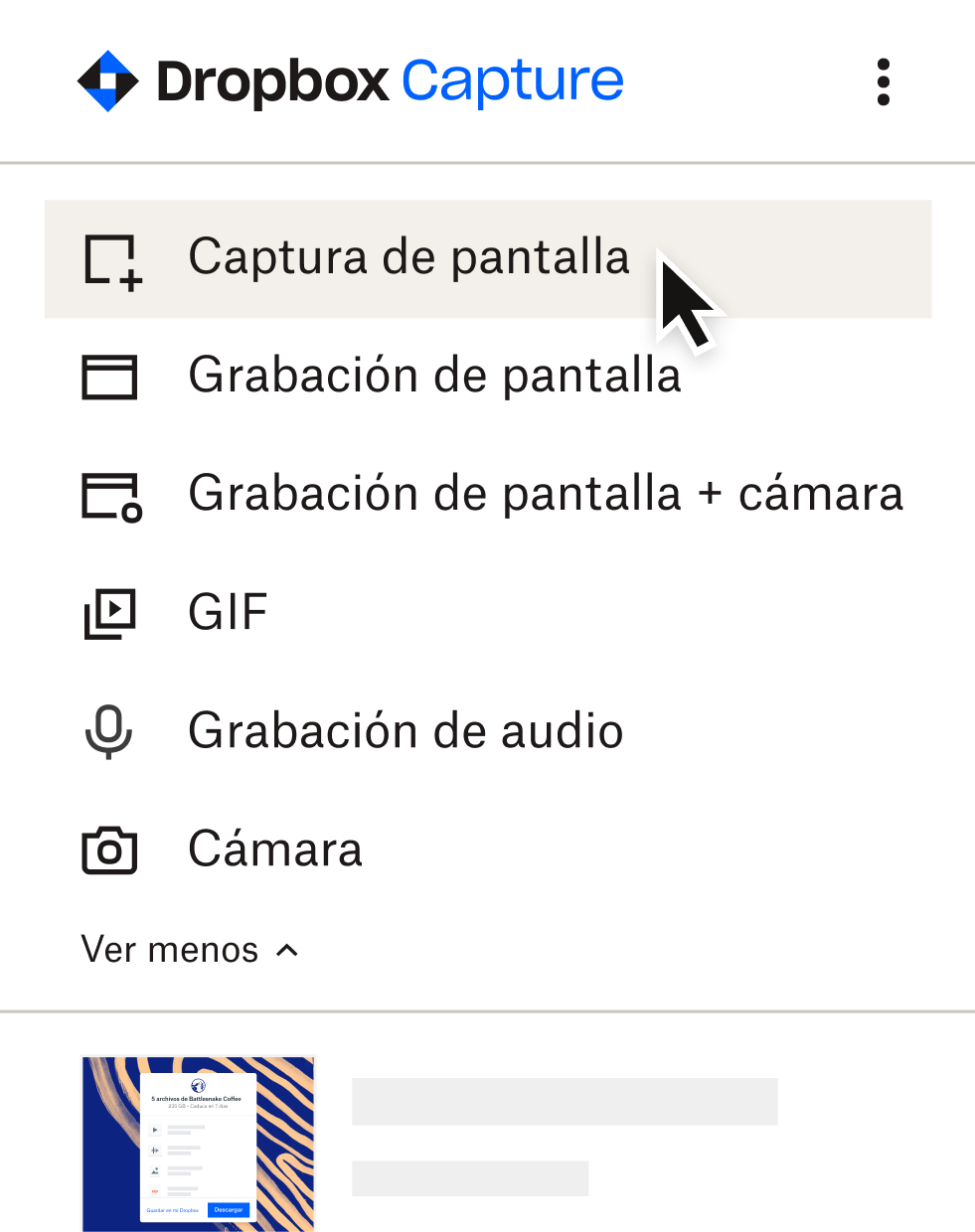This screenshot has height=1232, width=975.
Task: Select the screen recording plus camera icon
Action: 109,494
